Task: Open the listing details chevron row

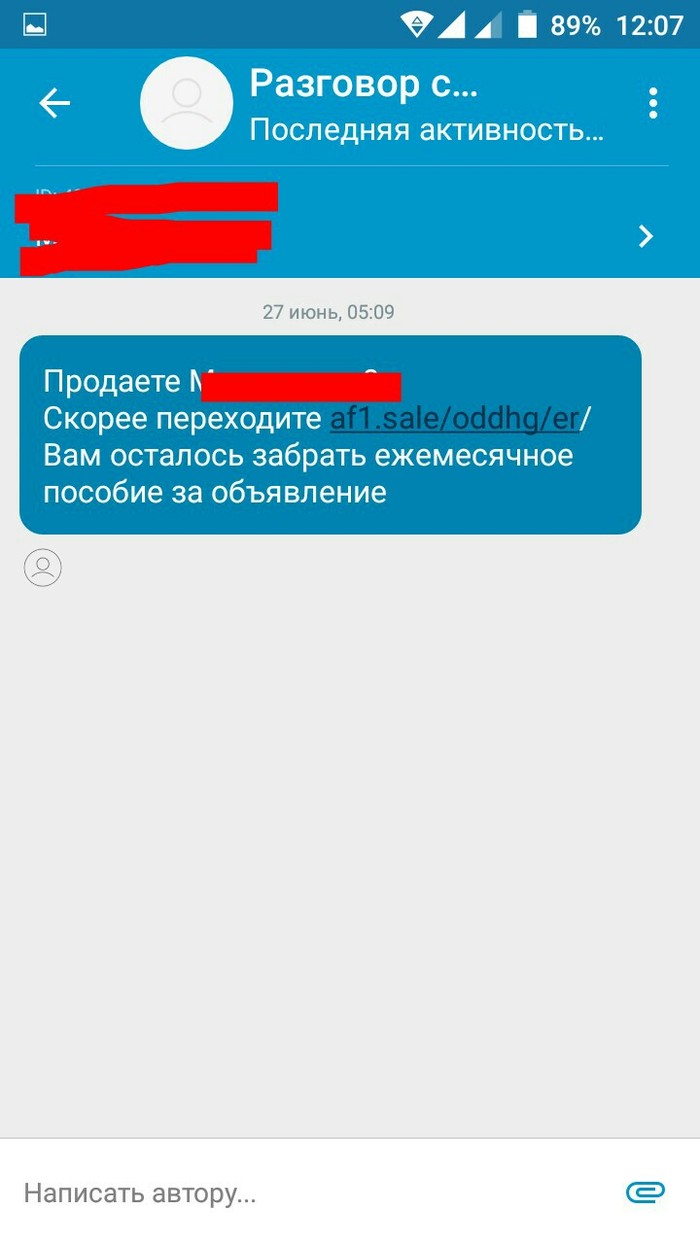Action: tap(645, 236)
